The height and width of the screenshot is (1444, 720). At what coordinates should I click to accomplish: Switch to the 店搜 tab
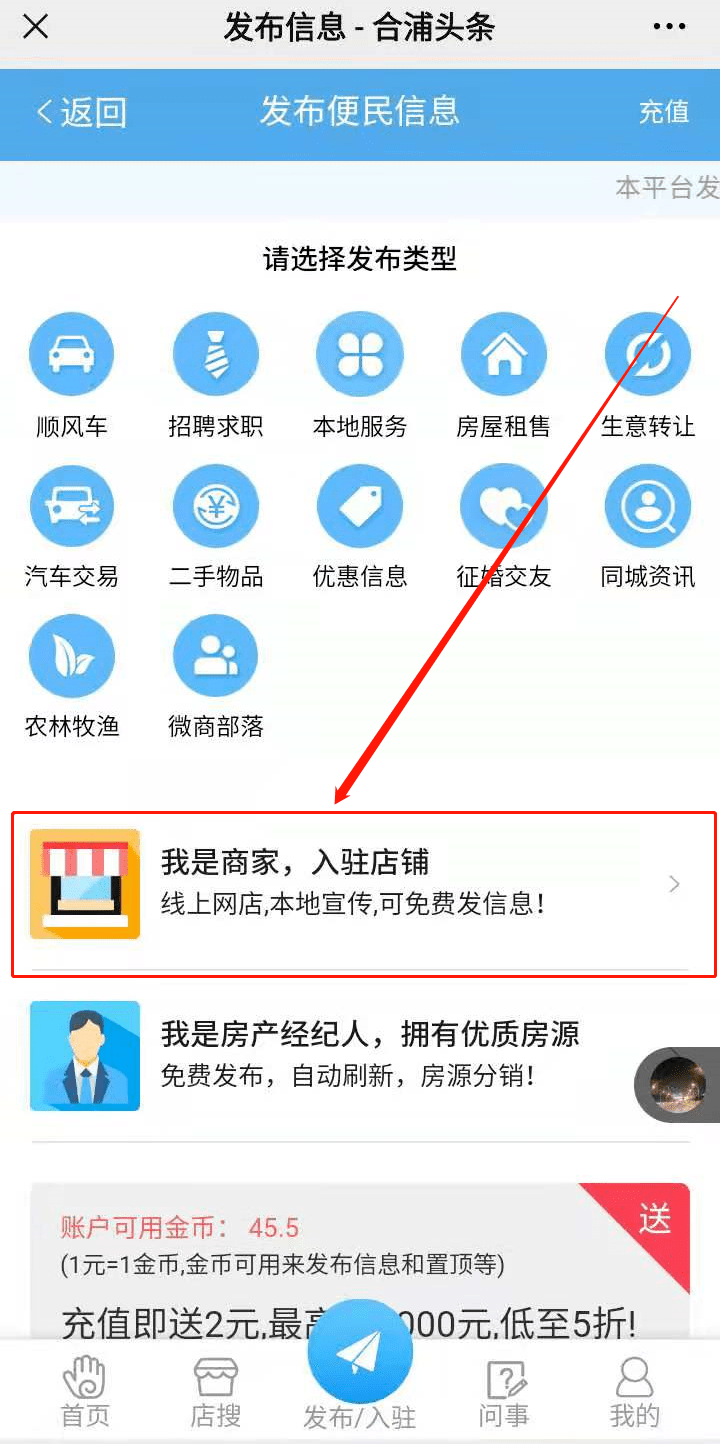click(x=216, y=1392)
